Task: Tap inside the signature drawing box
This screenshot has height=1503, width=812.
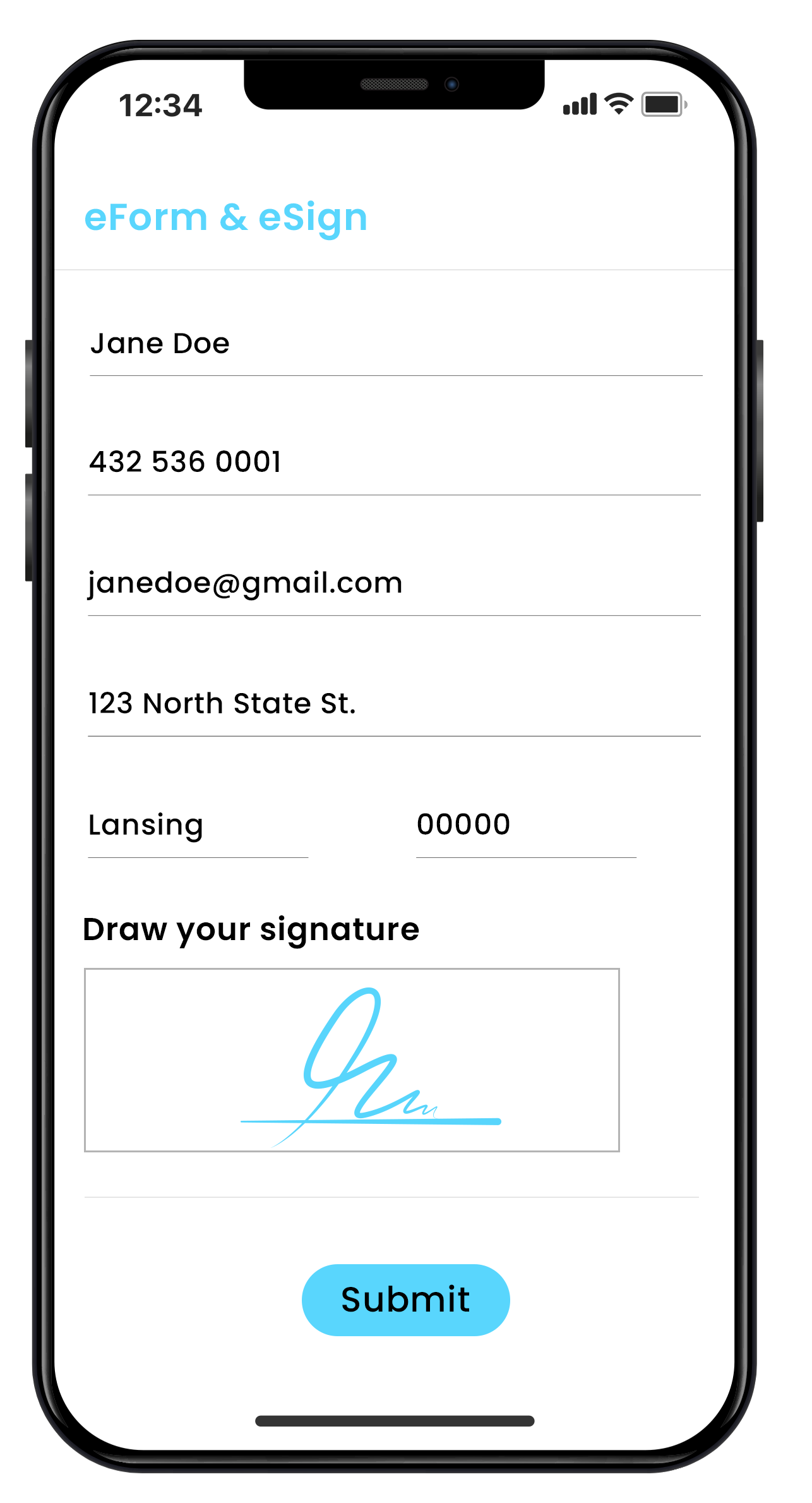Action: point(352,1059)
